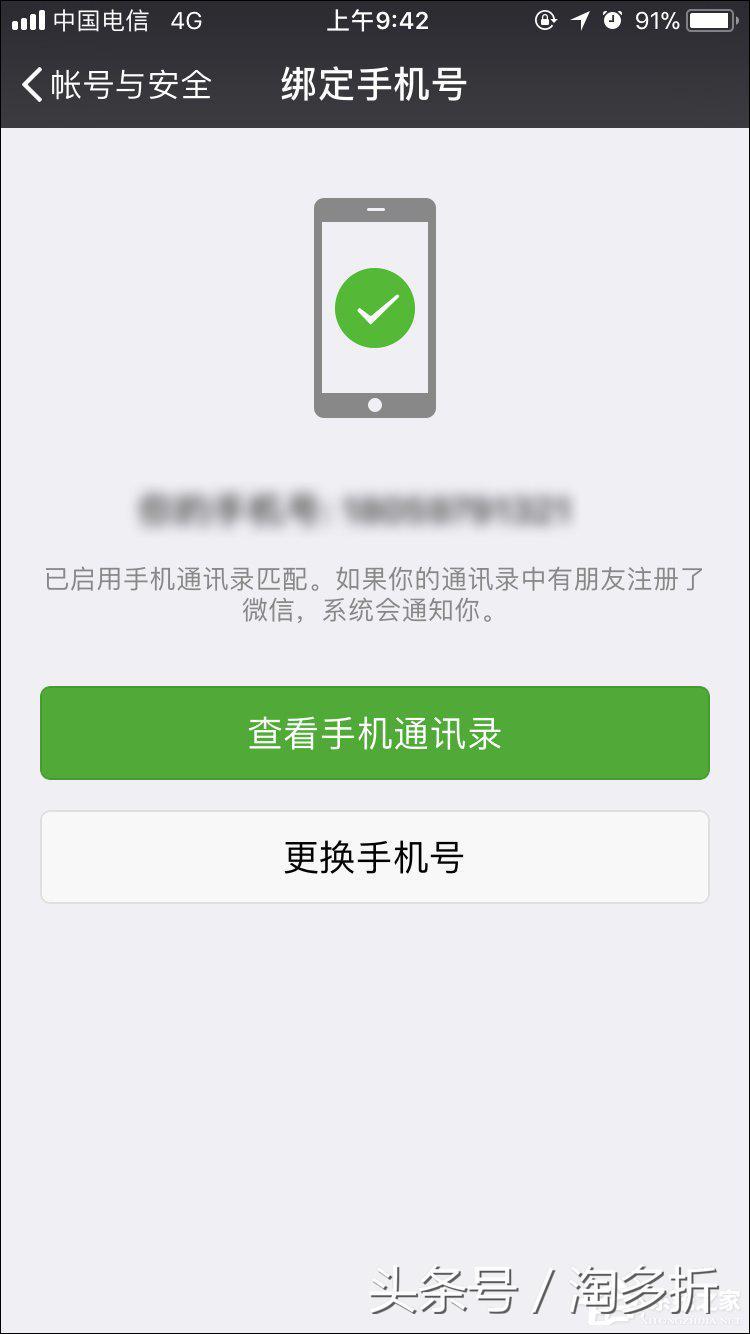Tap the 更换手机号 button
The image size is (750, 1334).
point(375,857)
